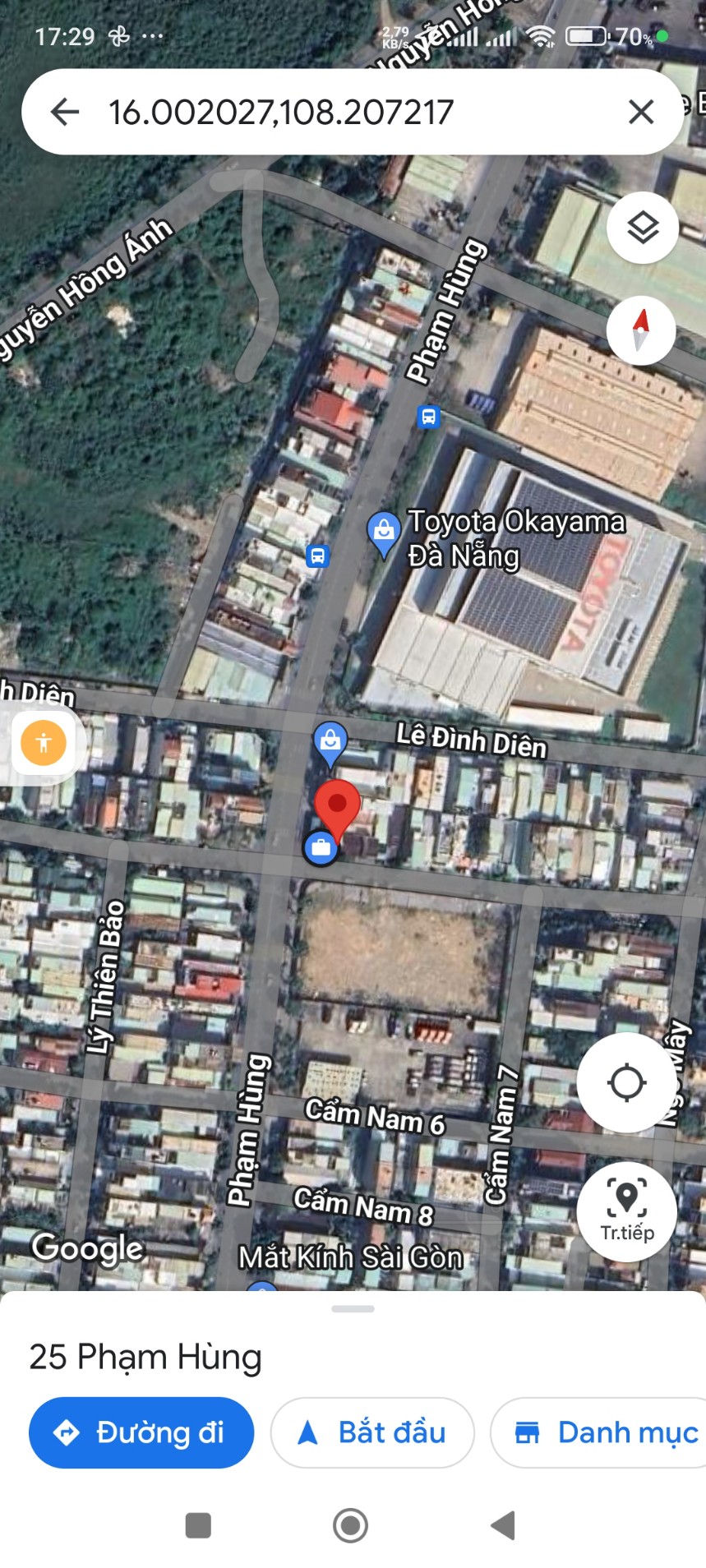Open the map layers selector

tap(643, 228)
